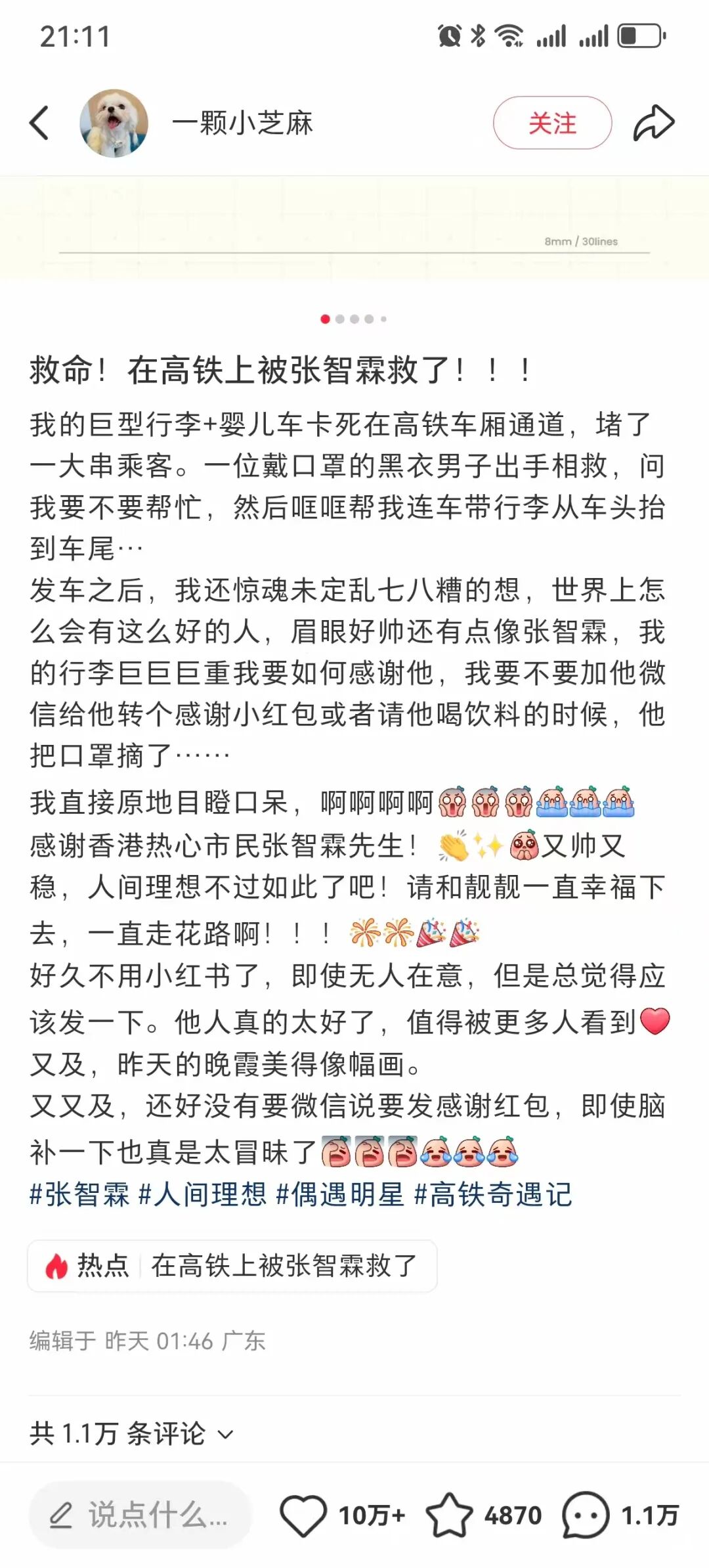
Task: Open the hashtag #偶遇明星
Action: [x=339, y=1194]
